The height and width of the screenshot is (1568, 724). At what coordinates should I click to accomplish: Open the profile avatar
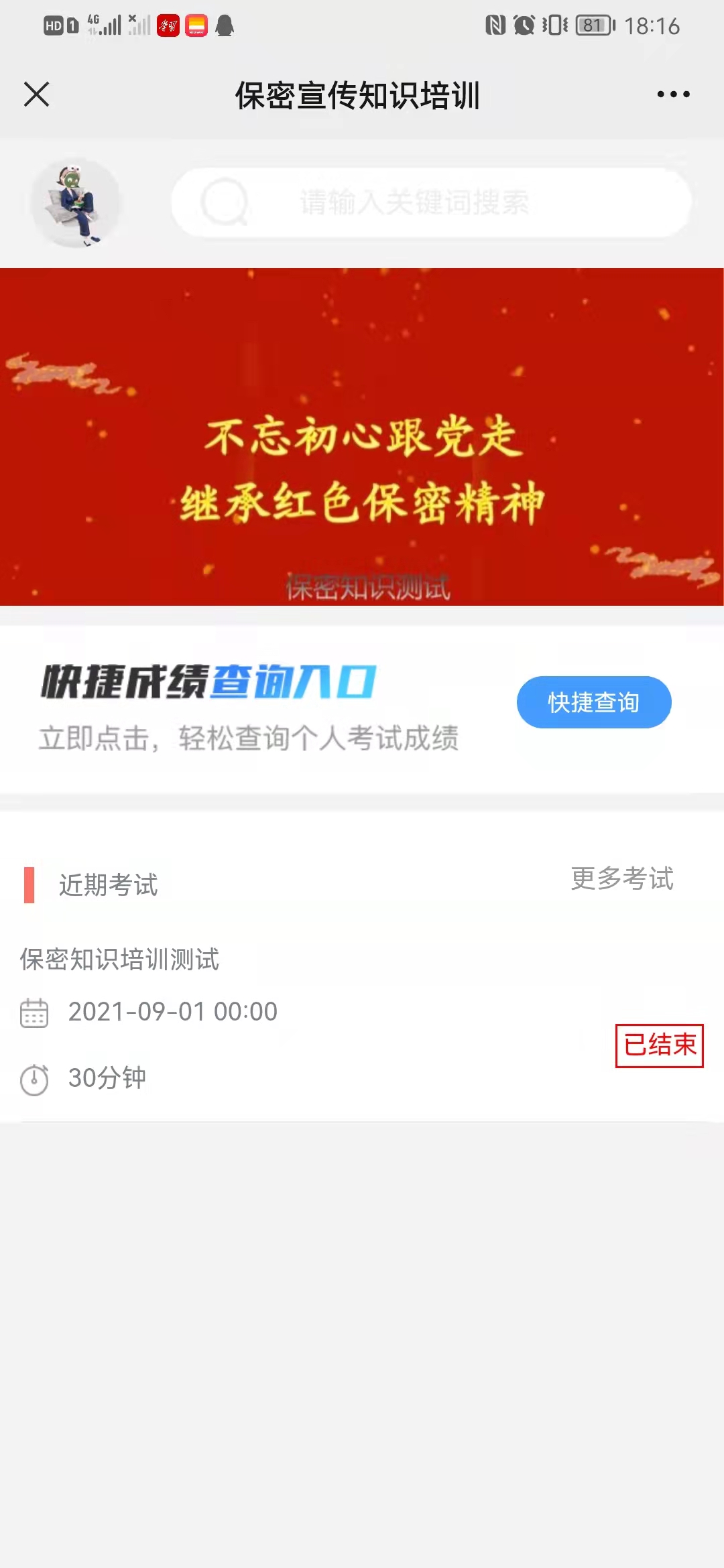pos(75,203)
